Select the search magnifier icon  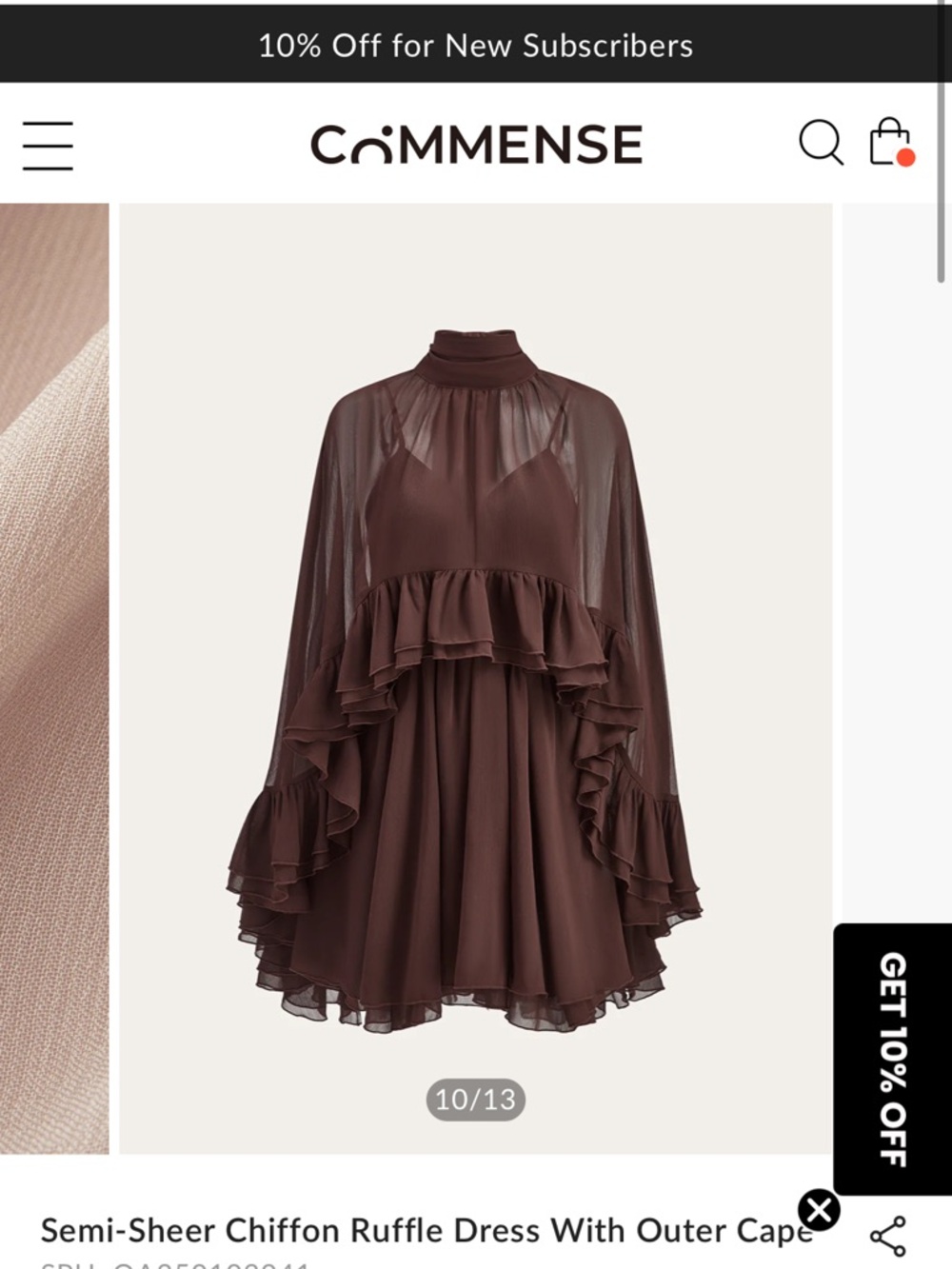(x=821, y=144)
